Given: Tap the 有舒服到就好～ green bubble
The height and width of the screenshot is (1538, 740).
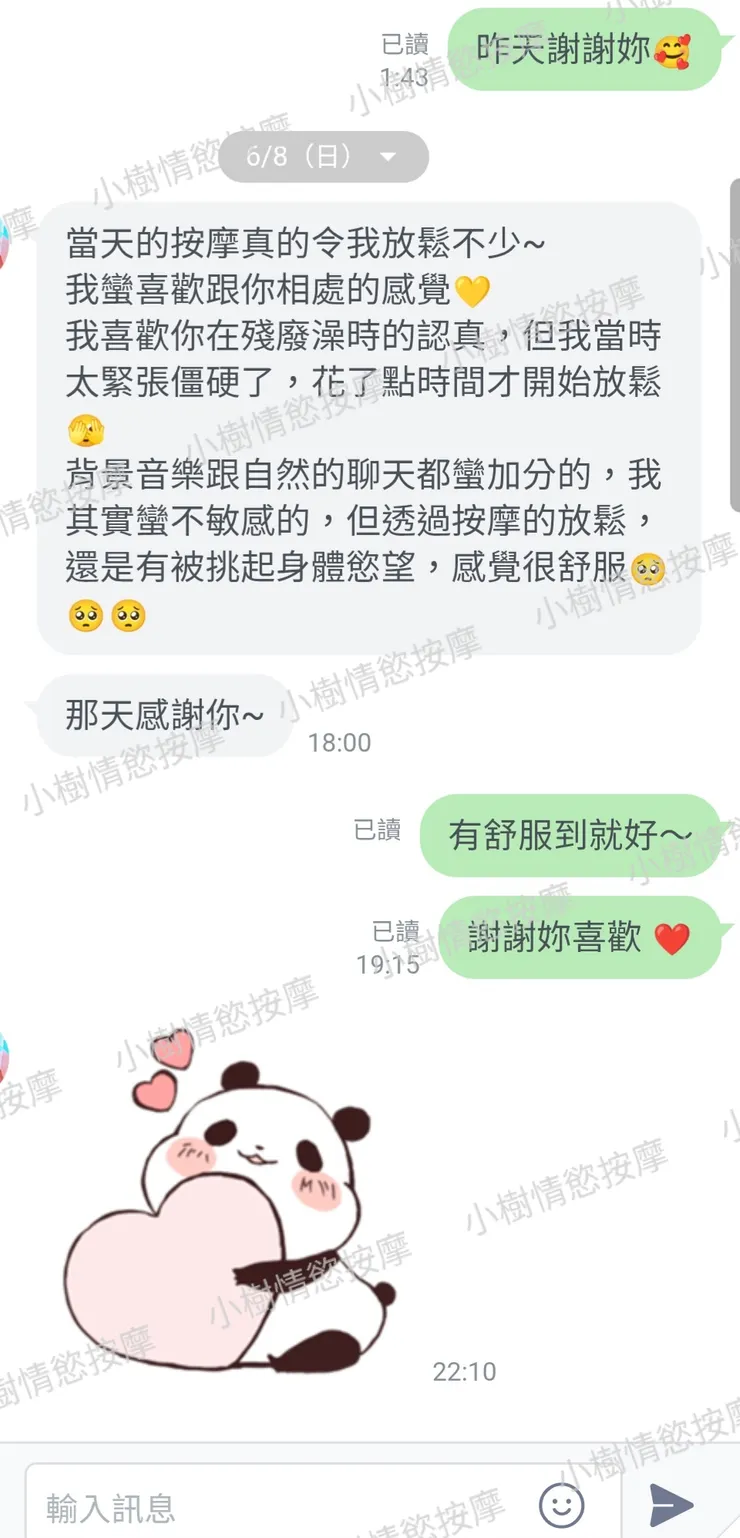Looking at the screenshot, I should 575,835.
